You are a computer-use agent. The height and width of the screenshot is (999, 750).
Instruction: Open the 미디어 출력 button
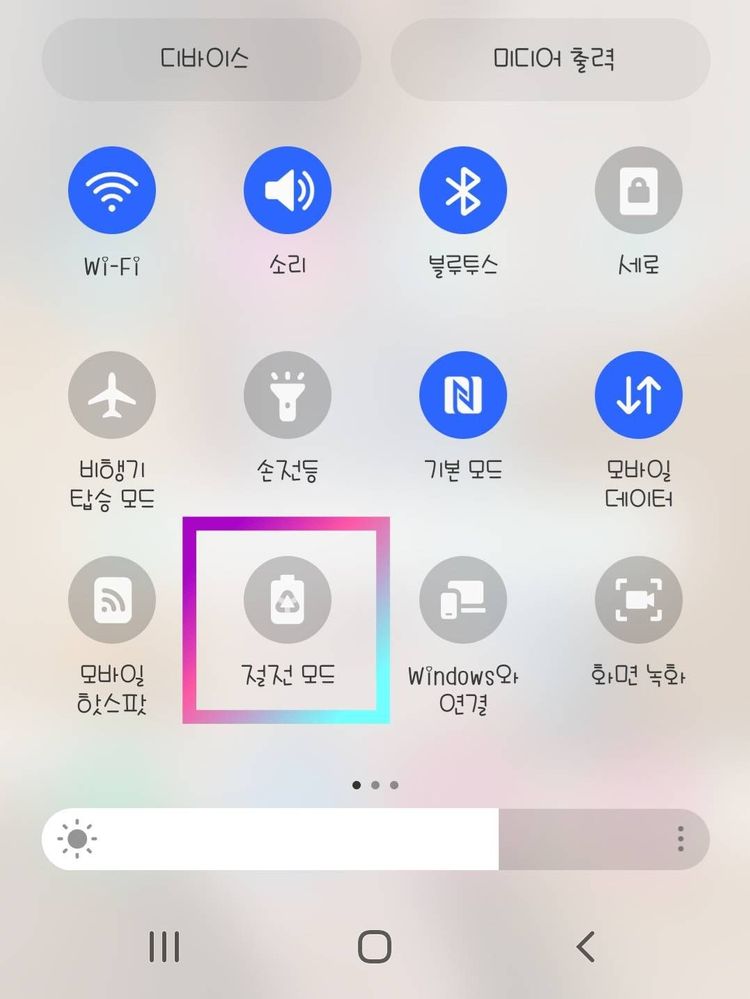(x=550, y=59)
